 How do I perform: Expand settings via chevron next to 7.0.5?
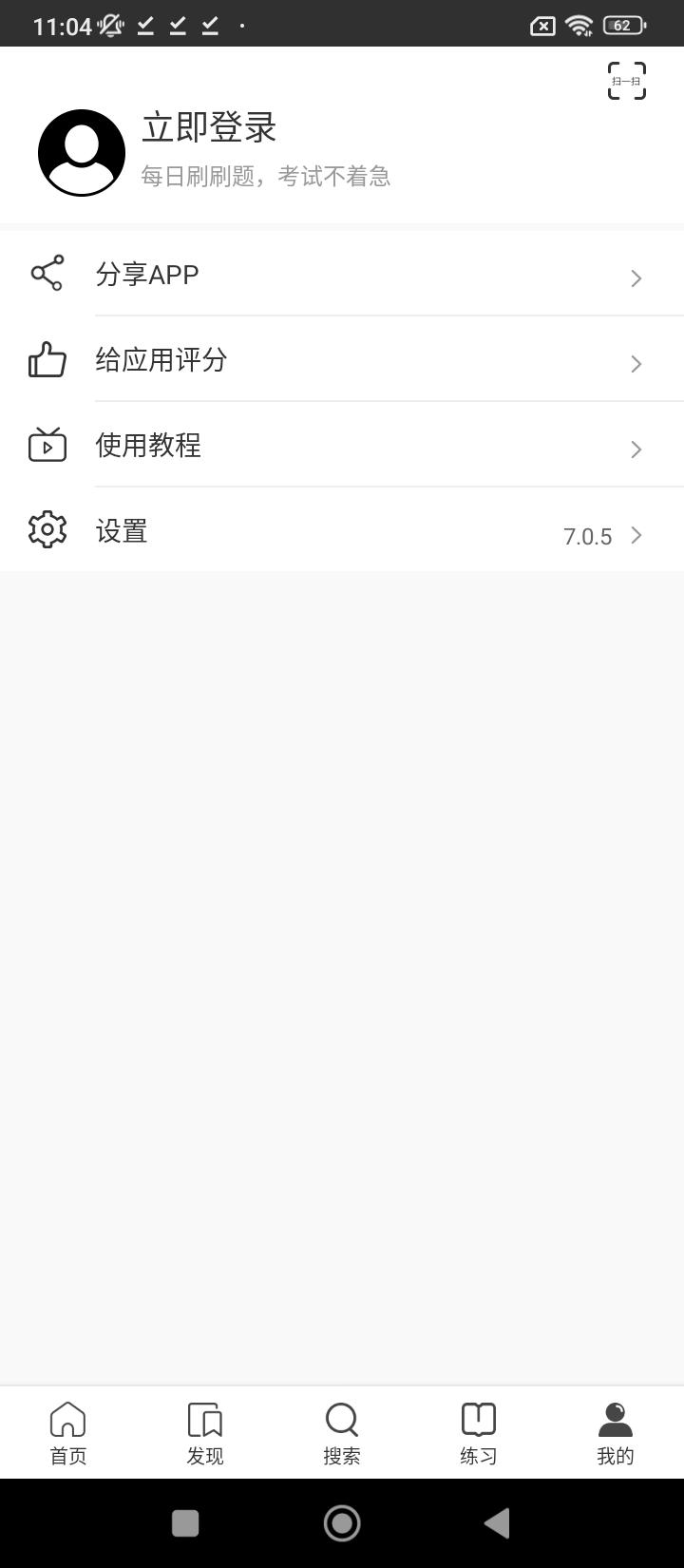pyautogui.click(x=636, y=534)
